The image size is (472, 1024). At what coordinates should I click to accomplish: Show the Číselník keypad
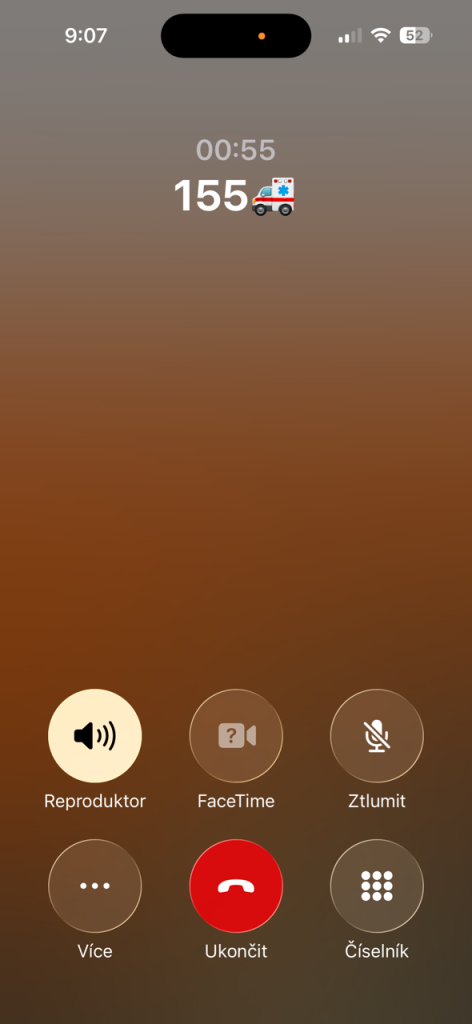click(377, 886)
